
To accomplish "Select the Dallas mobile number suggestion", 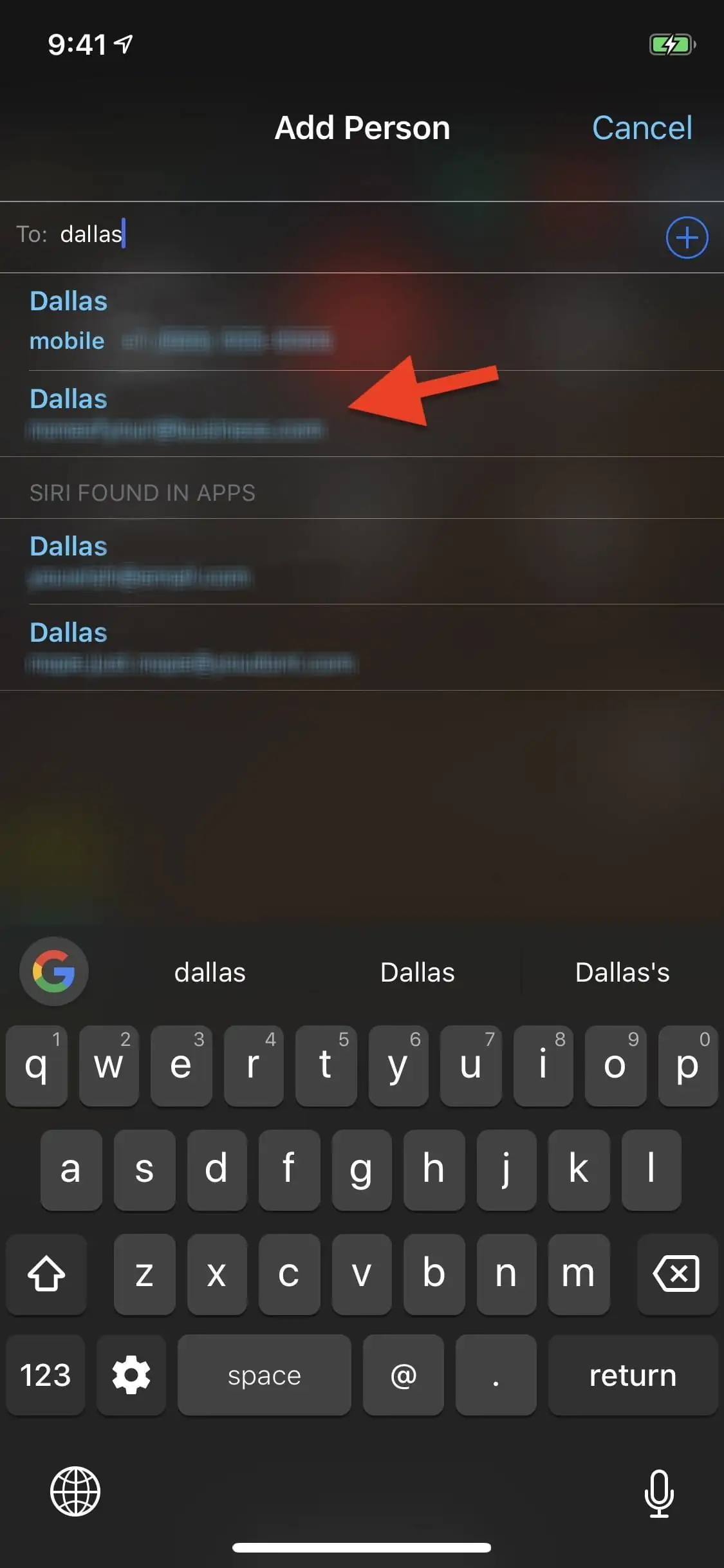I will coord(180,321).
